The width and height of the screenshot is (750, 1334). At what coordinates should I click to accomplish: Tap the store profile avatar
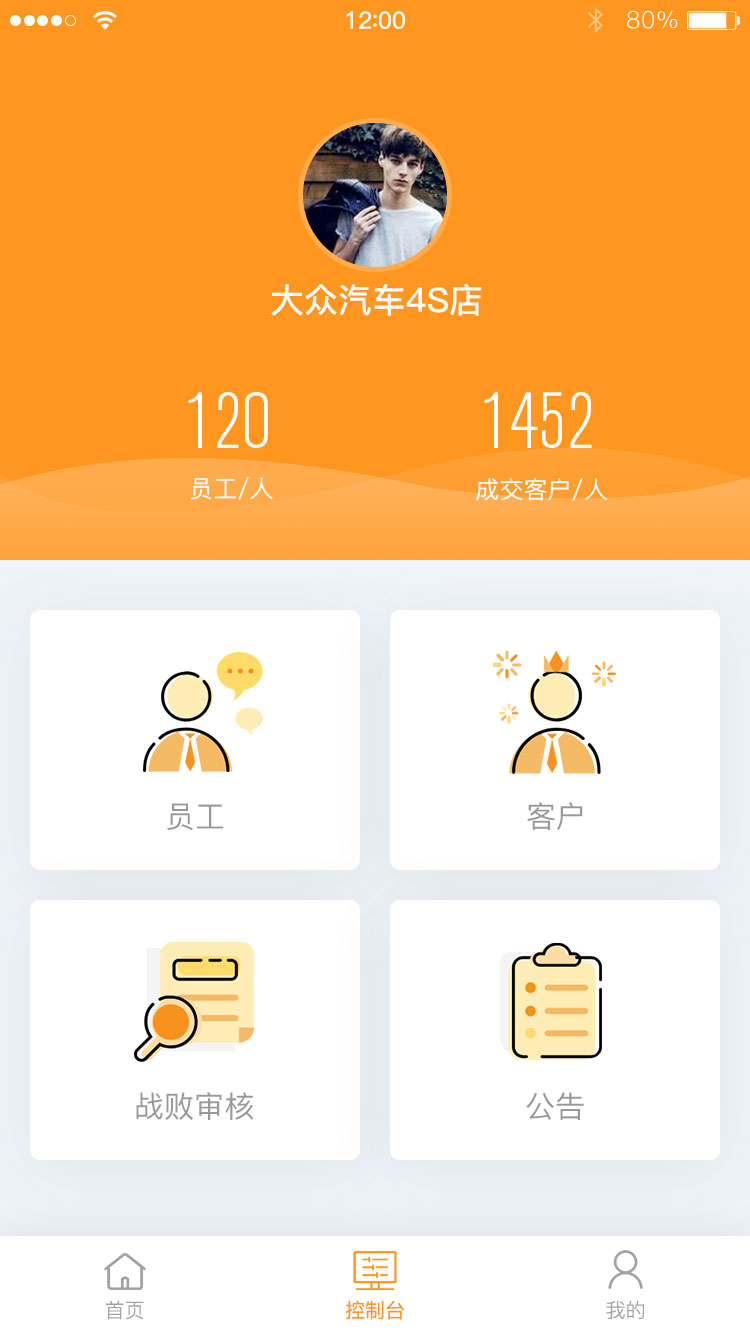click(x=375, y=196)
